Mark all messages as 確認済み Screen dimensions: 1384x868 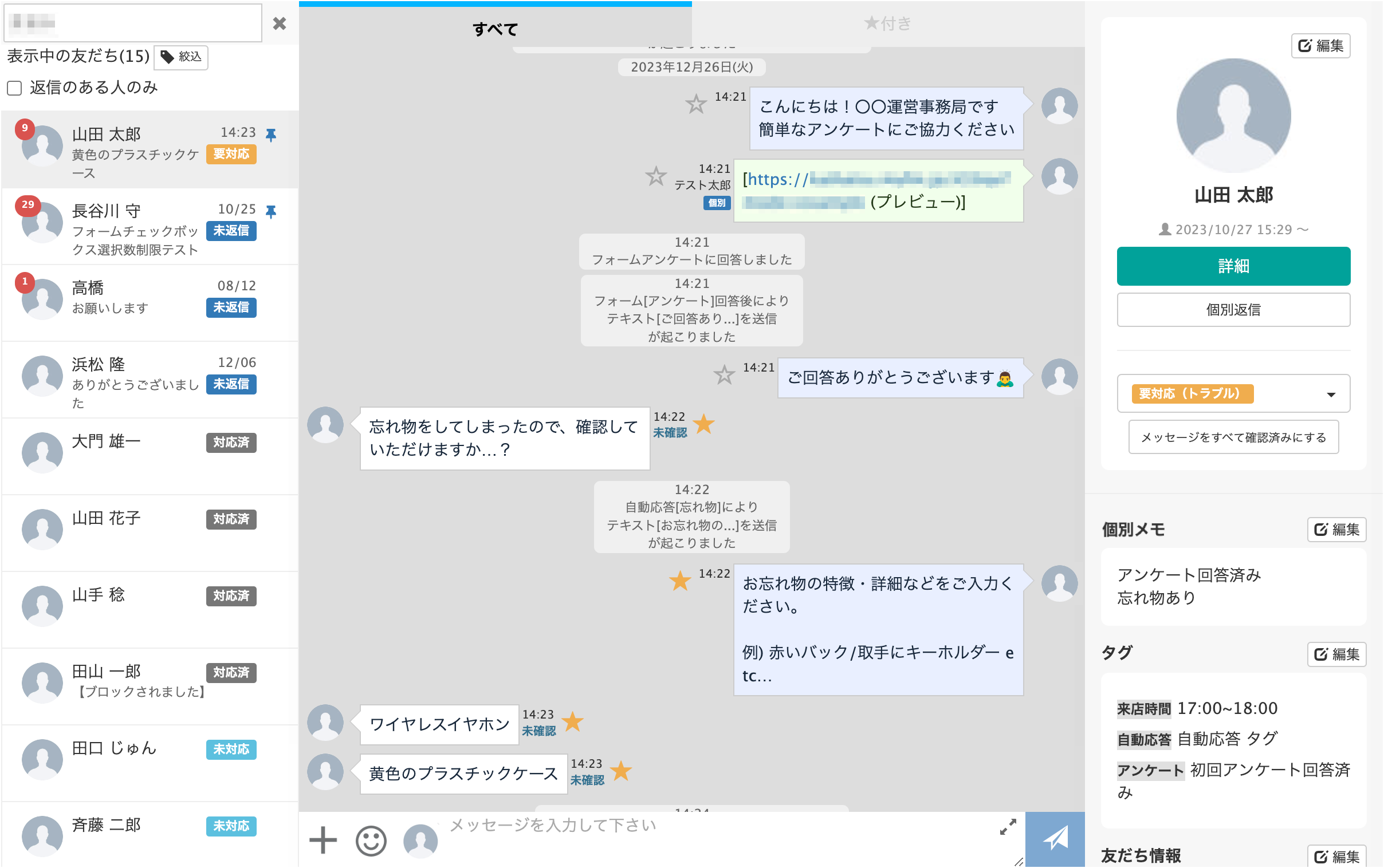[1233, 437]
